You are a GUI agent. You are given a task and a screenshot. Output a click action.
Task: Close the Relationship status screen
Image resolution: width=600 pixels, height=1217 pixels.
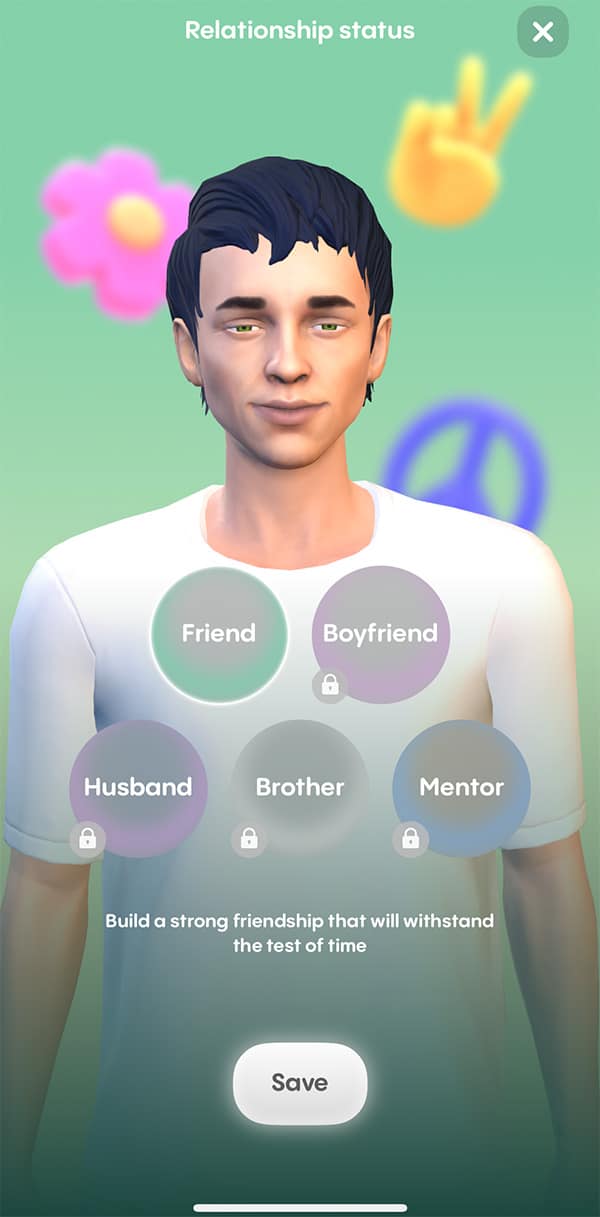tap(543, 33)
